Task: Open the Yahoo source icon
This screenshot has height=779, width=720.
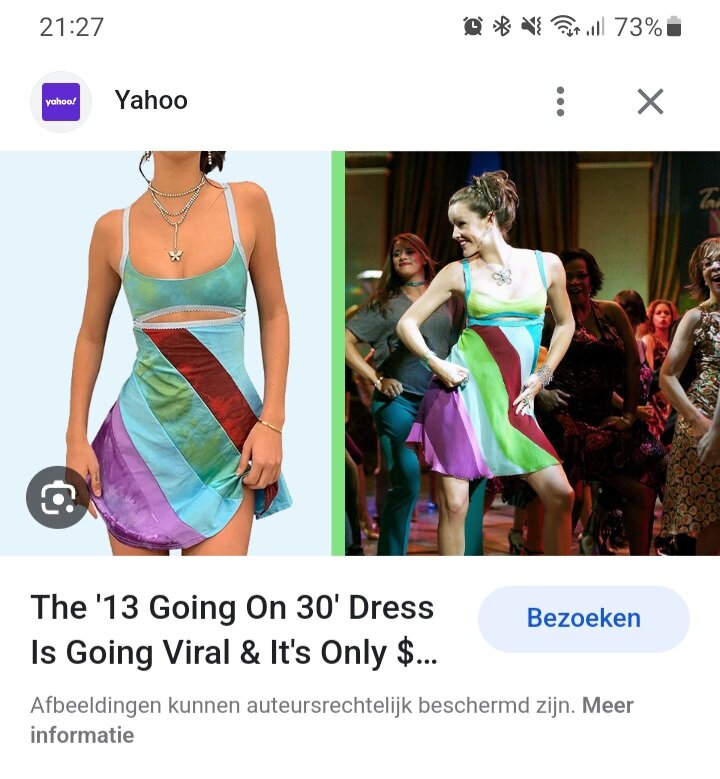Action: tap(61, 101)
